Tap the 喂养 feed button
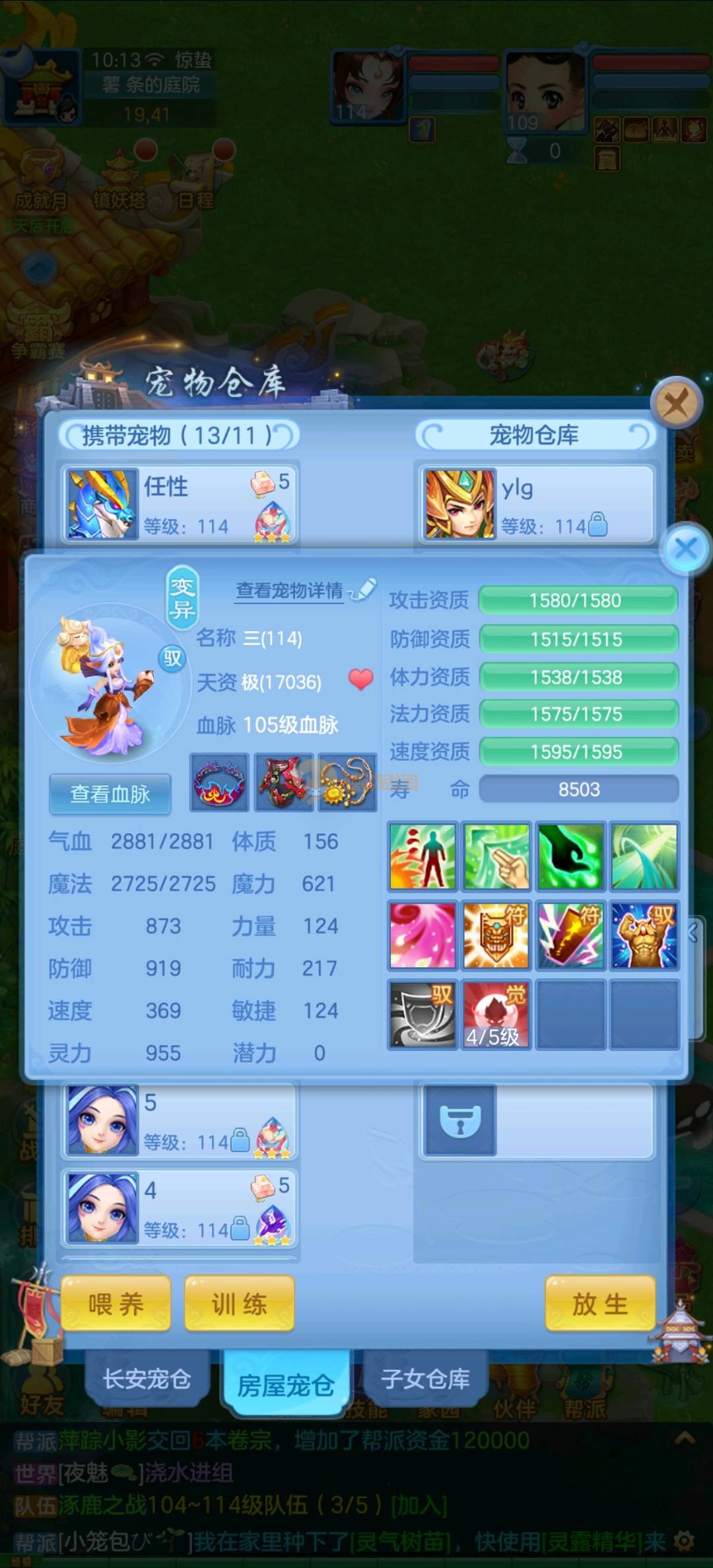 [116, 1304]
